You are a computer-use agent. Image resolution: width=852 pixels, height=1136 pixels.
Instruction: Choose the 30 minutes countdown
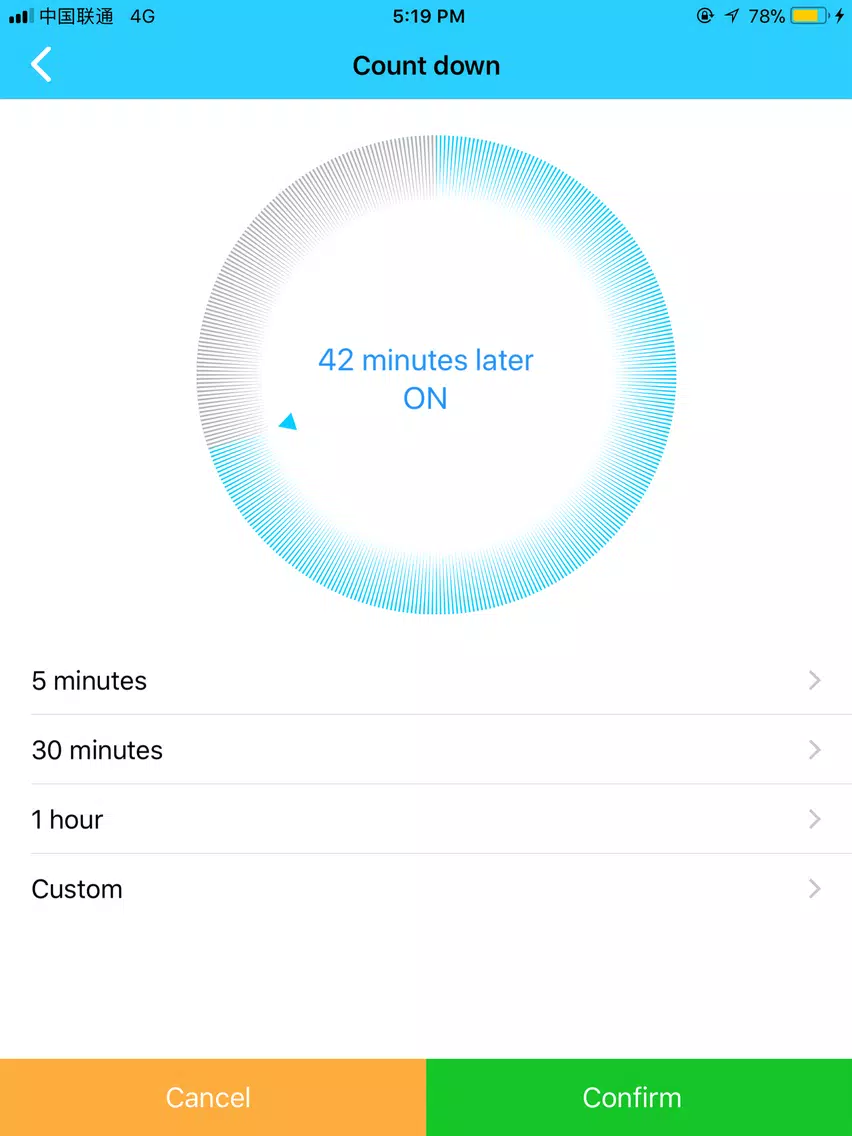click(x=426, y=750)
